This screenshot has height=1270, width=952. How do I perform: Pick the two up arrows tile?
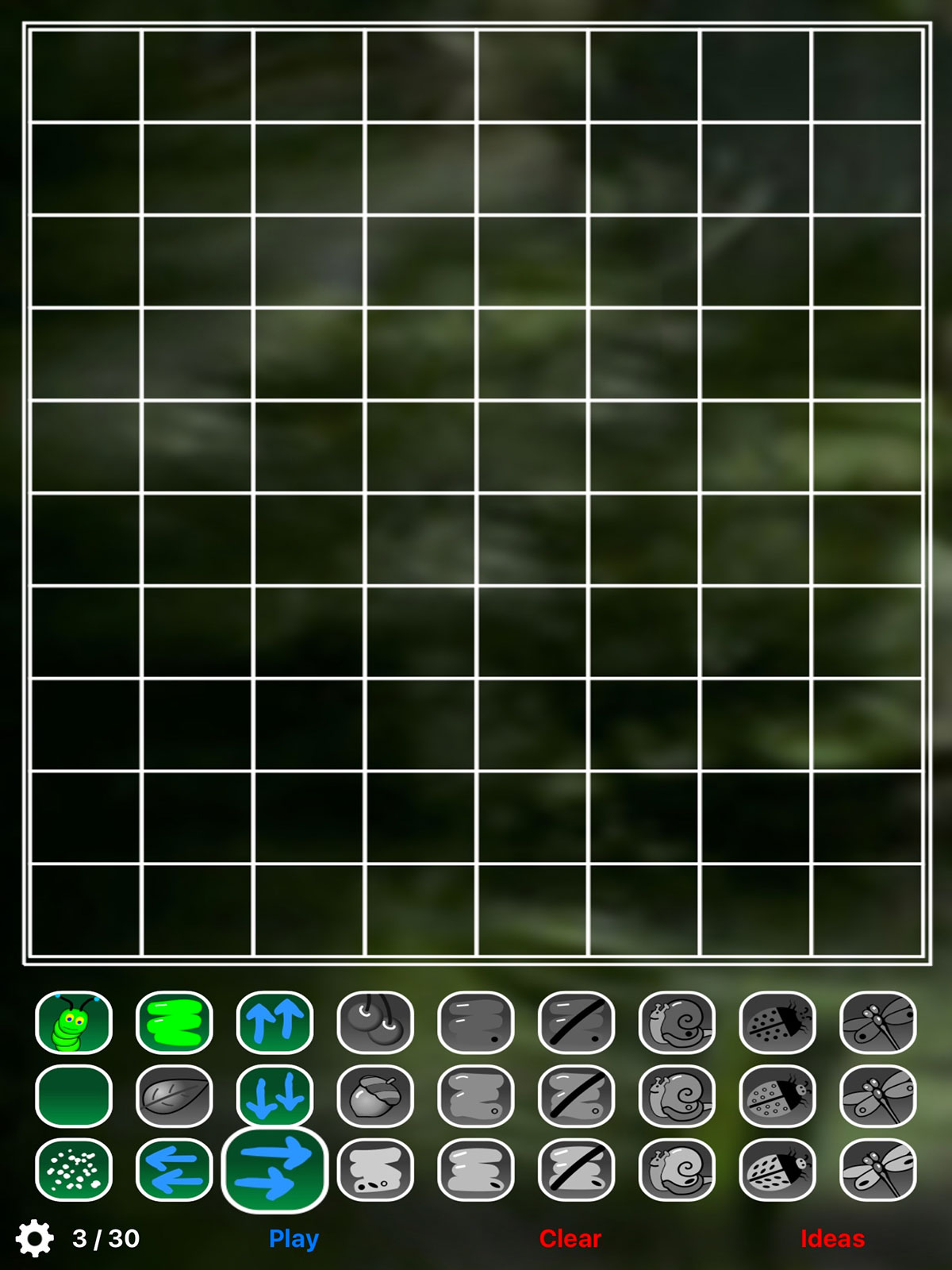pyautogui.click(x=274, y=1022)
